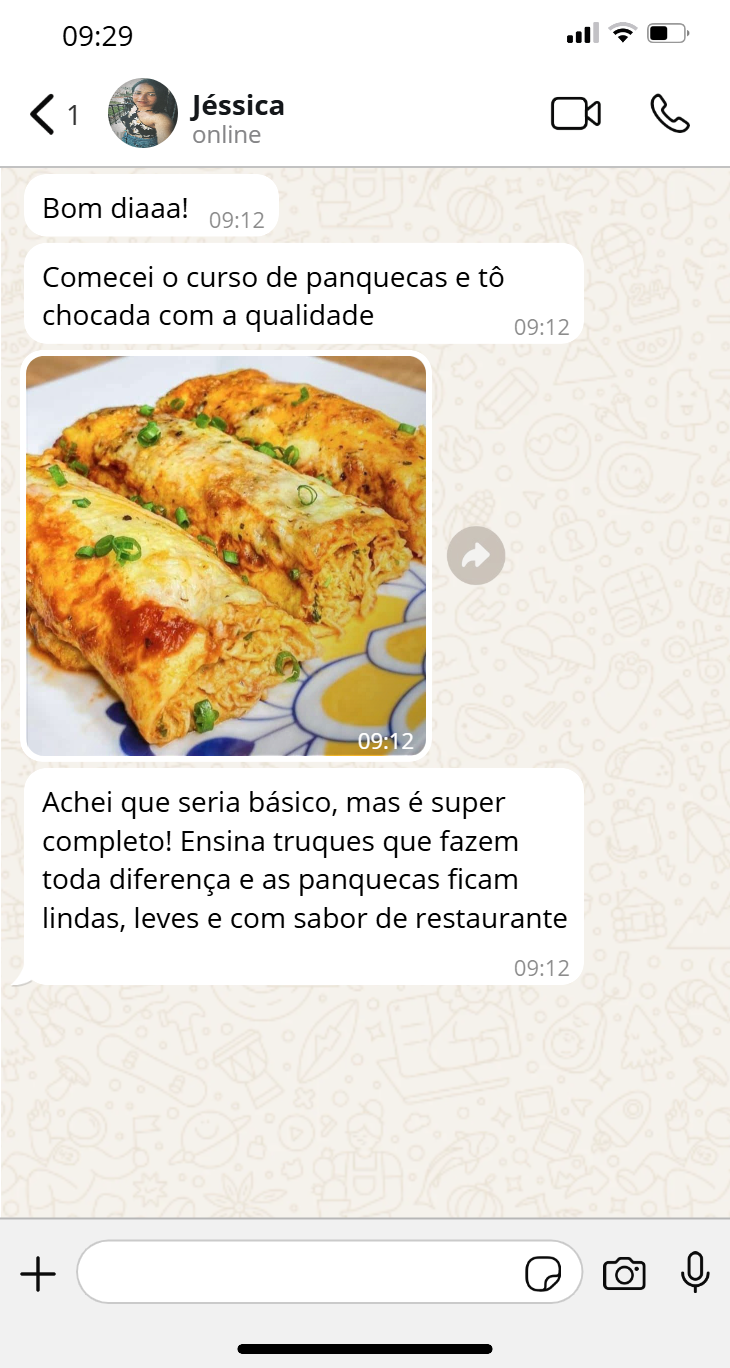Forward the pancake photo

476,555
